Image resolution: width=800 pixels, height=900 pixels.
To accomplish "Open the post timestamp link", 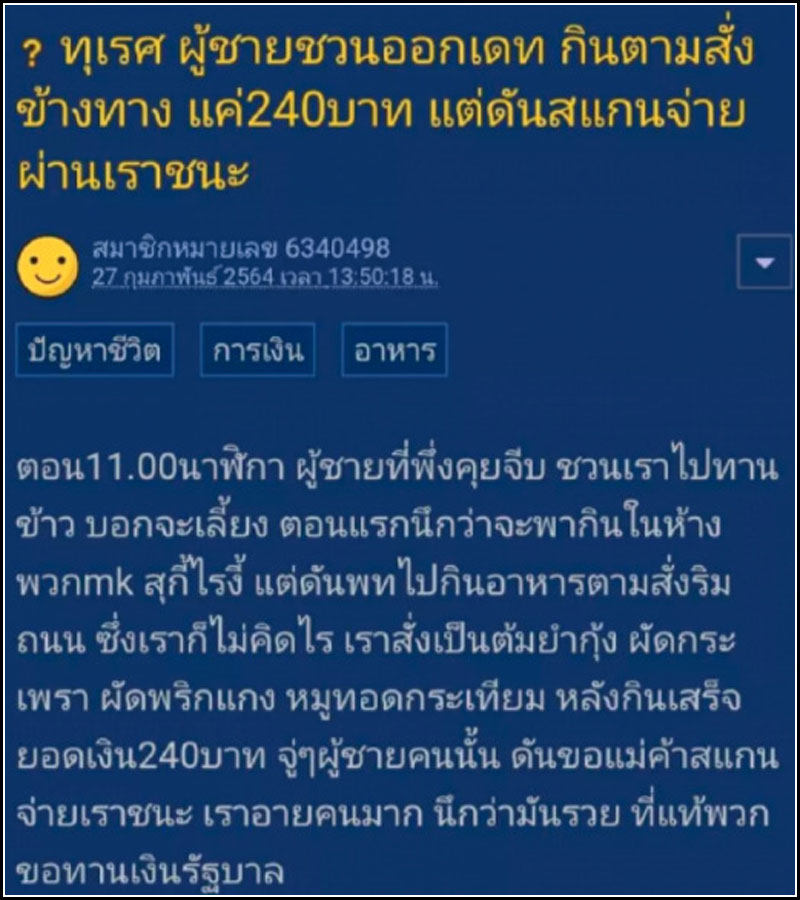I will tap(265, 277).
